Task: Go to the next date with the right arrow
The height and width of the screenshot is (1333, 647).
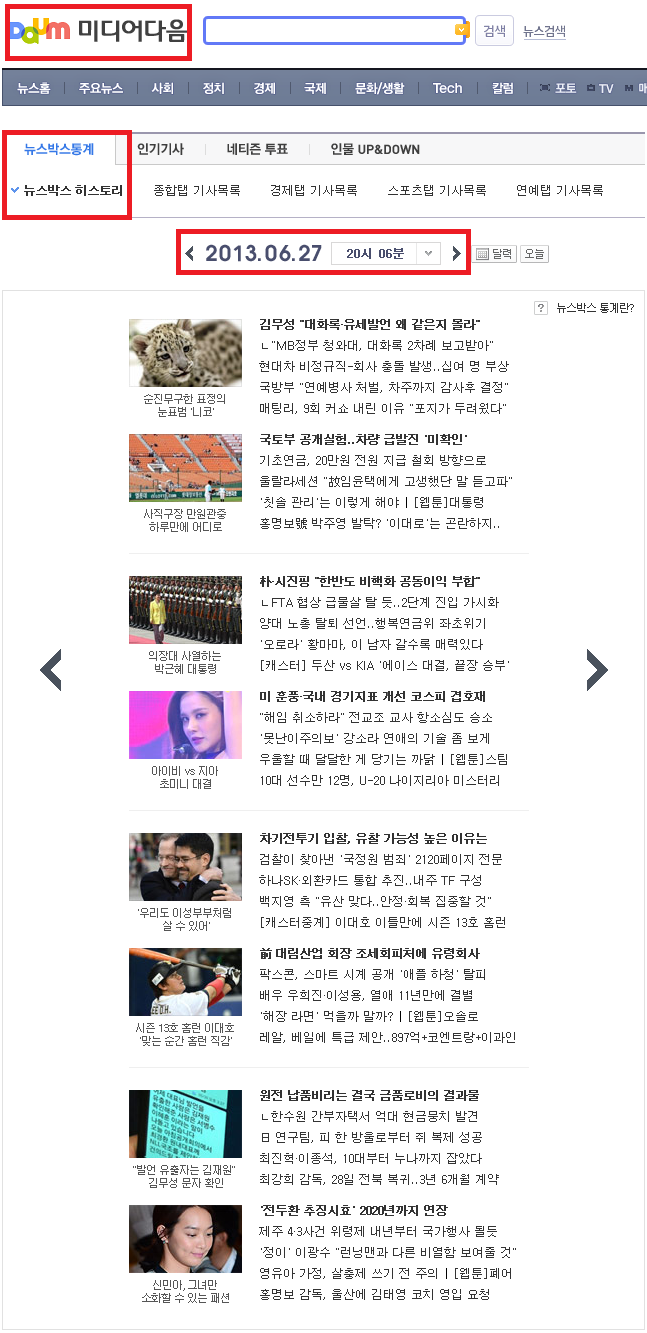Action: pos(457,254)
